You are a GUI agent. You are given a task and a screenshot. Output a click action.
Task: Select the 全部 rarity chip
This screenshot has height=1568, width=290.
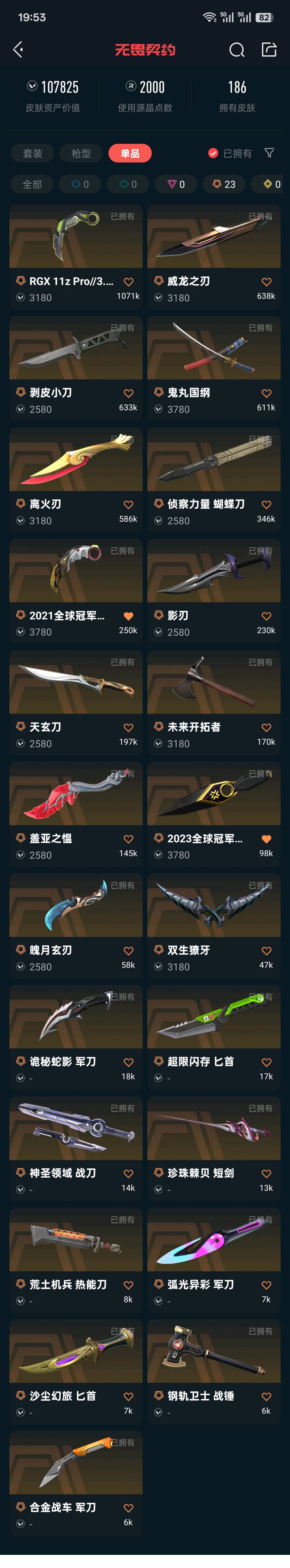coord(32,184)
